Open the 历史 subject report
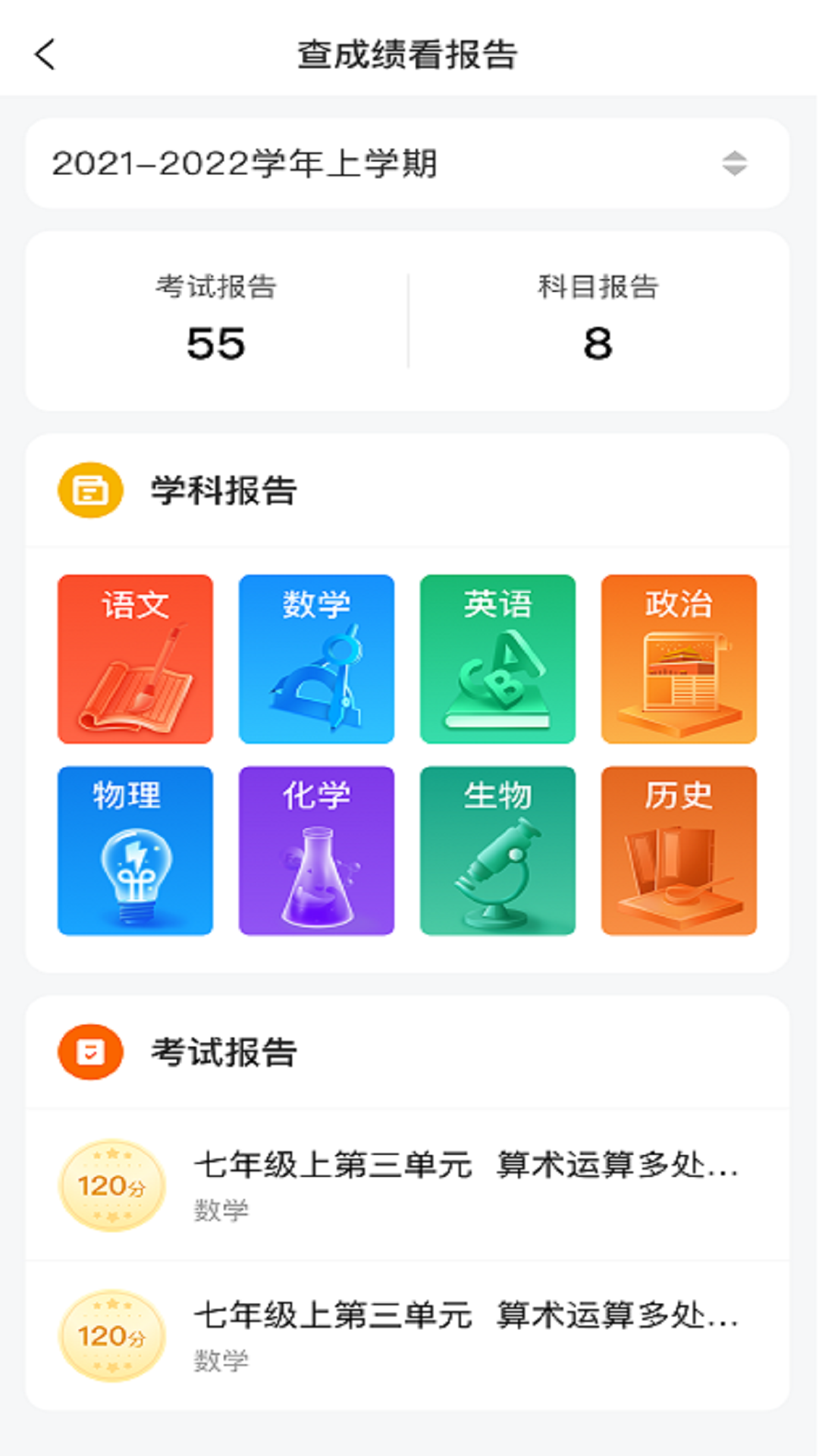Screen dimensions: 819x1456 [x=679, y=851]
